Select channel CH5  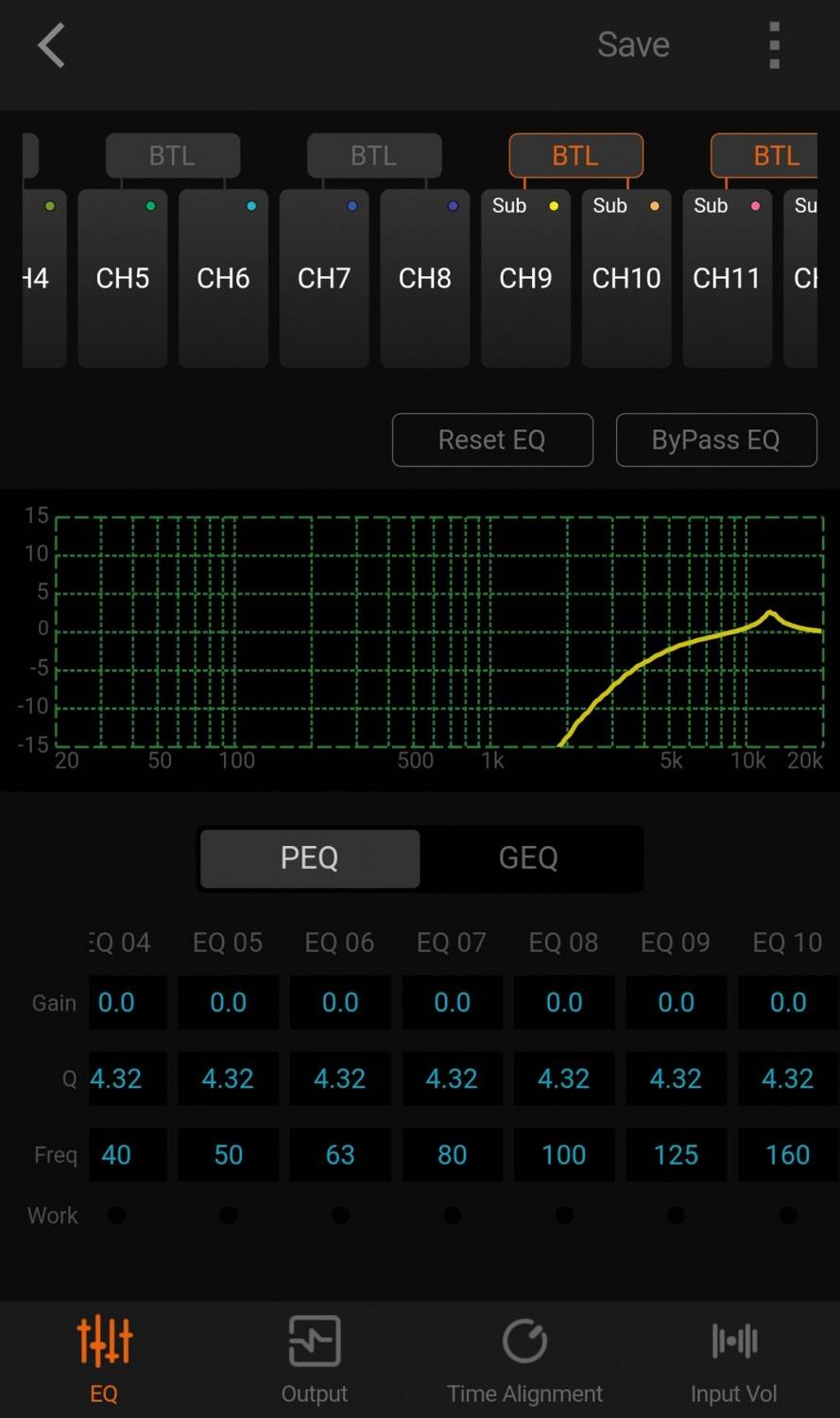(x=123, y=278)
